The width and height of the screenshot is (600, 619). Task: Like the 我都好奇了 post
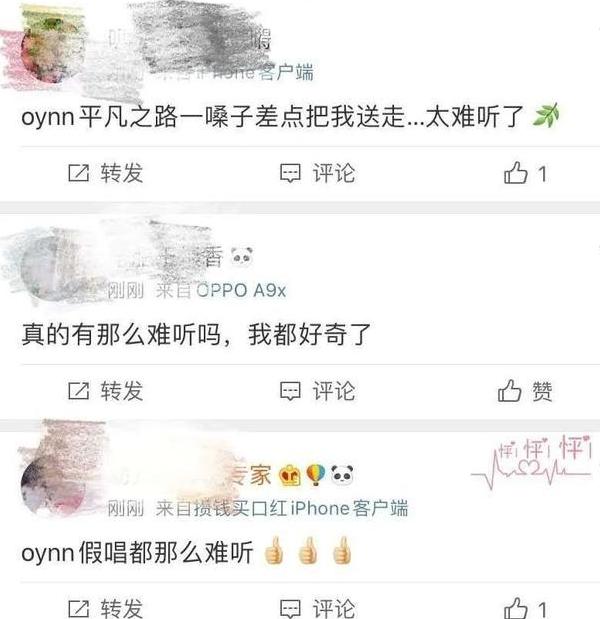coord(526,390)
